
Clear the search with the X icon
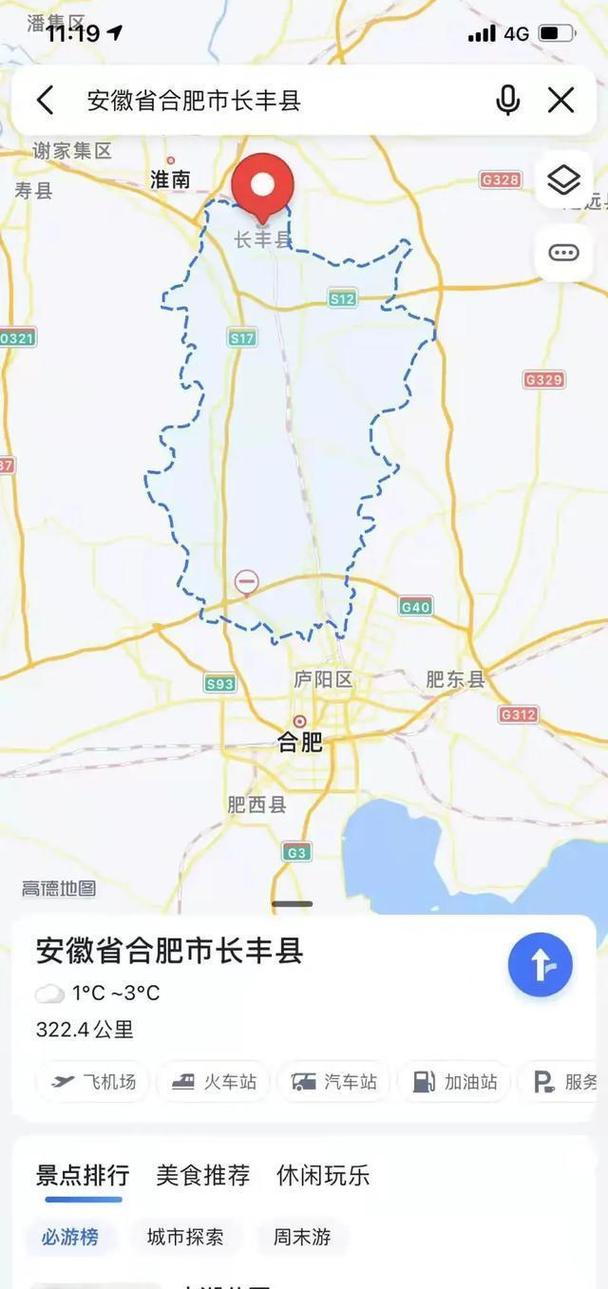click(x=561, y=100)
